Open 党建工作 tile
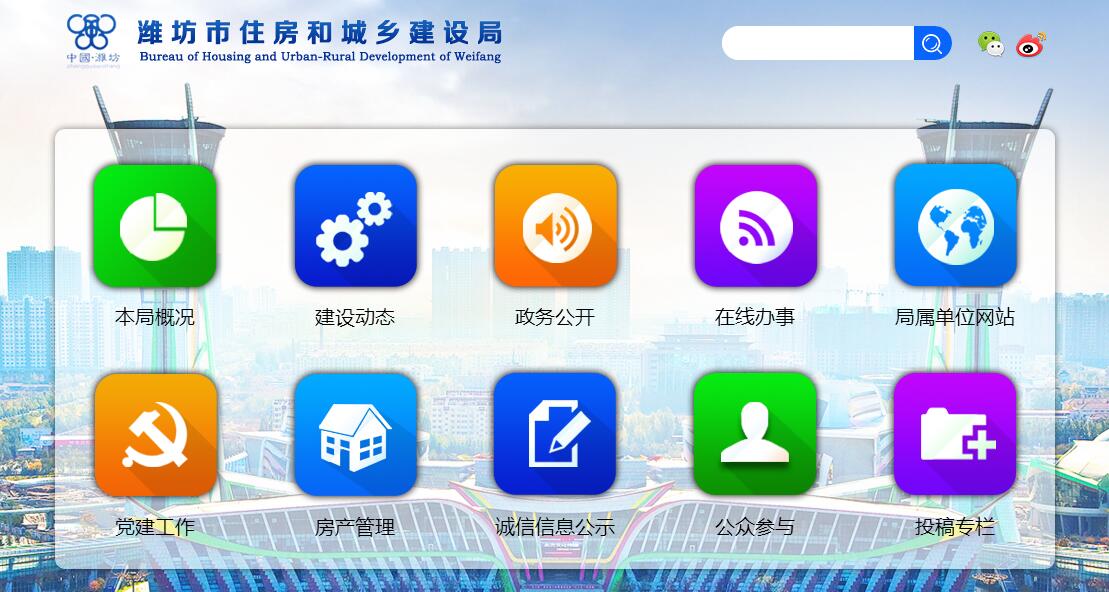Image resolution: width=1109 pixels, height=592 pixels. pos(155,435)
